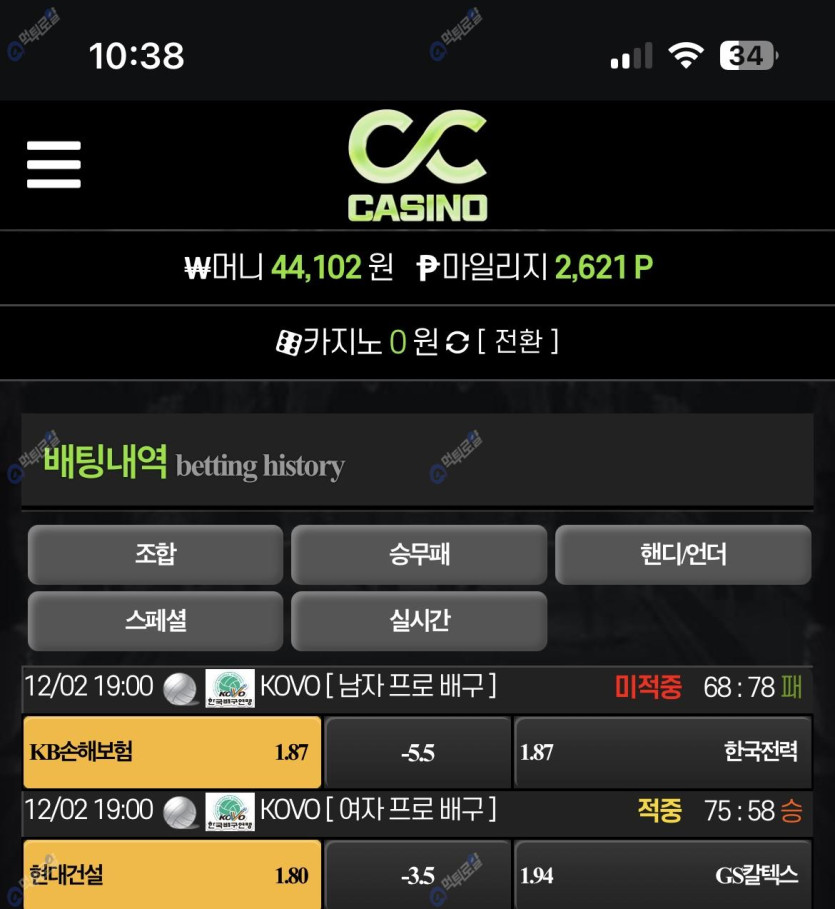Refresh the casino balance icon

tap(457, 343)
